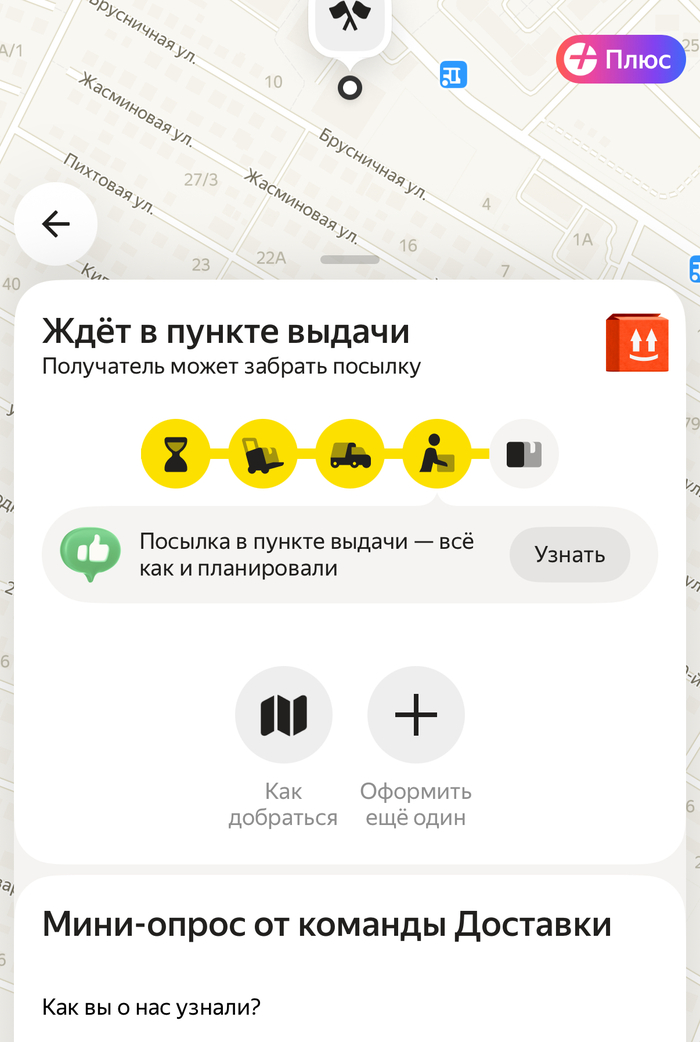Tap Оформить ещё один plus button
700x1042 pixels.
[x=416, y=715]
